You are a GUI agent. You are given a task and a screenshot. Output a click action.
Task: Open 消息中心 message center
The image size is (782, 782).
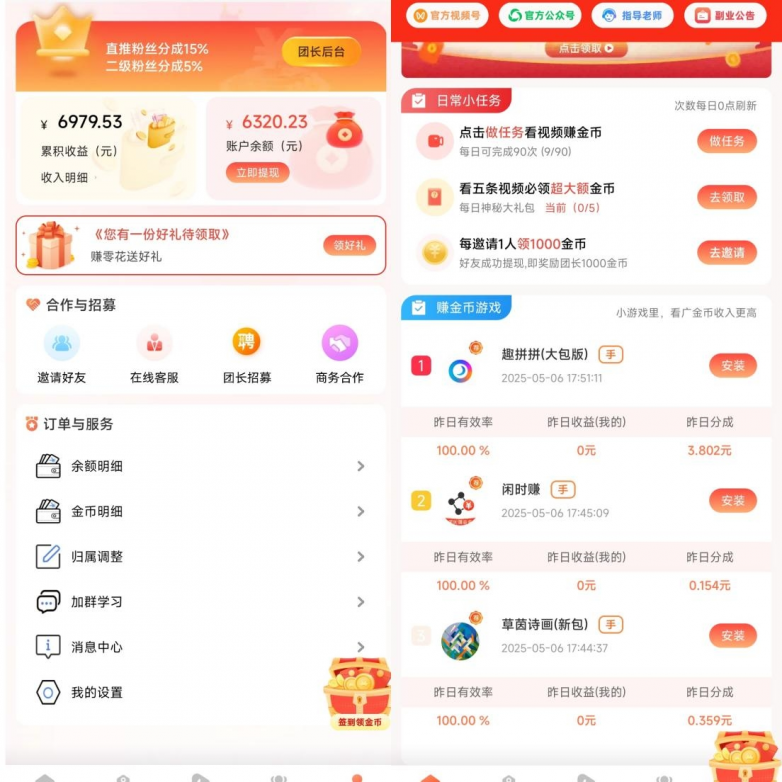click(x=200, y=647)
